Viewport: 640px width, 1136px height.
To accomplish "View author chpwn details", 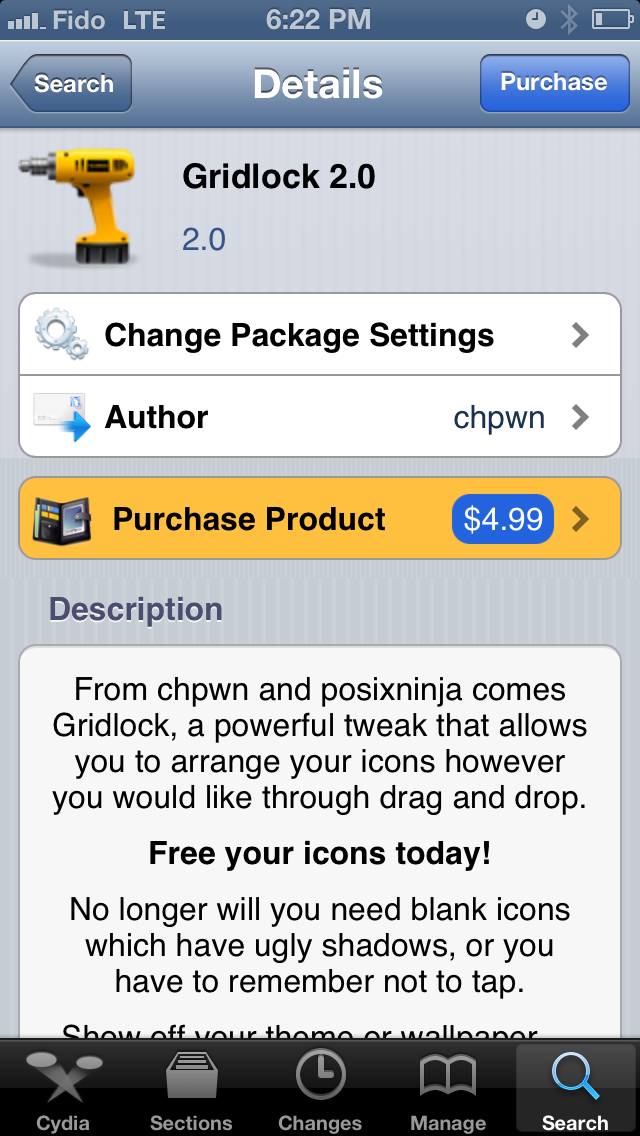I will click(x=320, y=417).
